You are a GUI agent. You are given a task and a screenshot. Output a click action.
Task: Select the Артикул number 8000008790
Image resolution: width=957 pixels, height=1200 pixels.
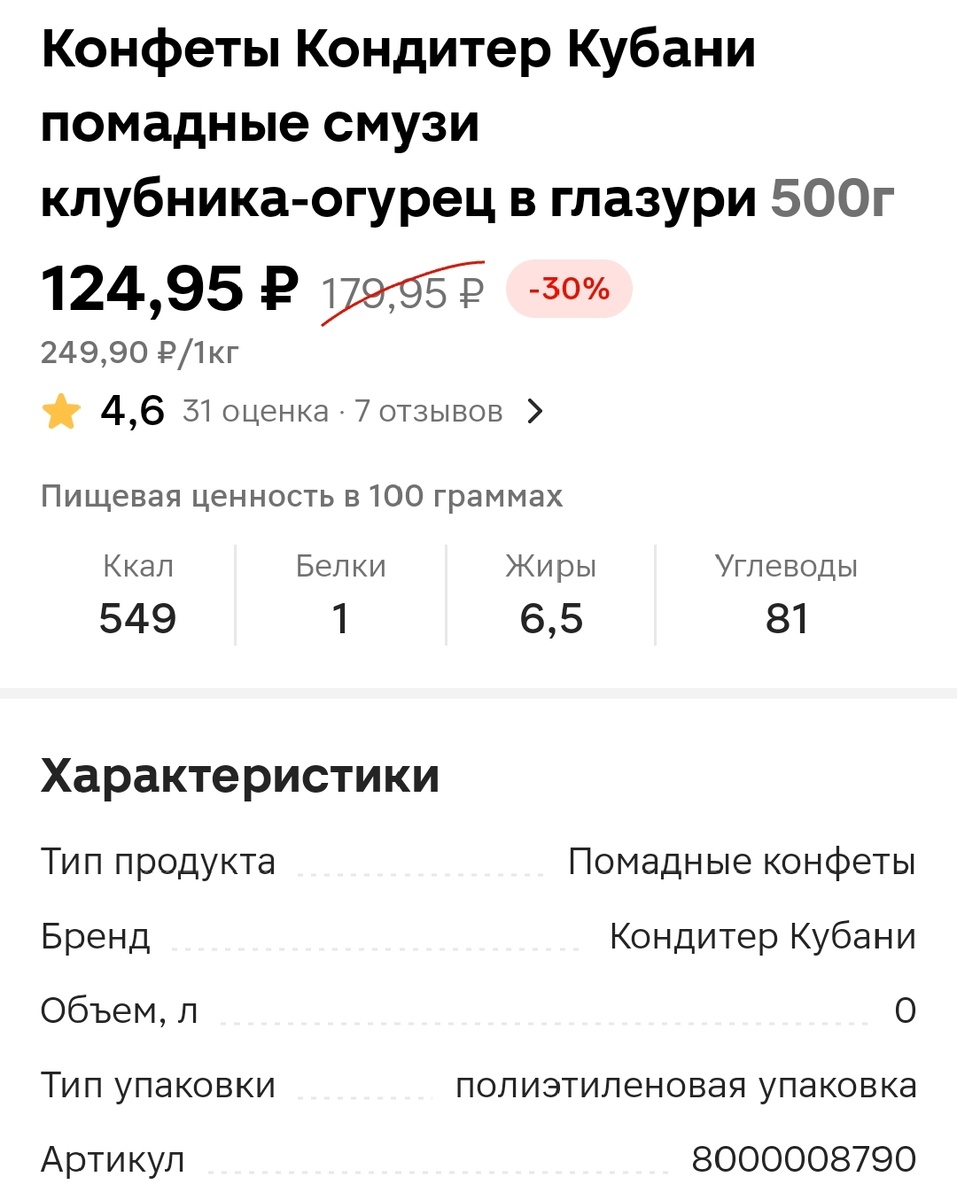click(803, 1159)
